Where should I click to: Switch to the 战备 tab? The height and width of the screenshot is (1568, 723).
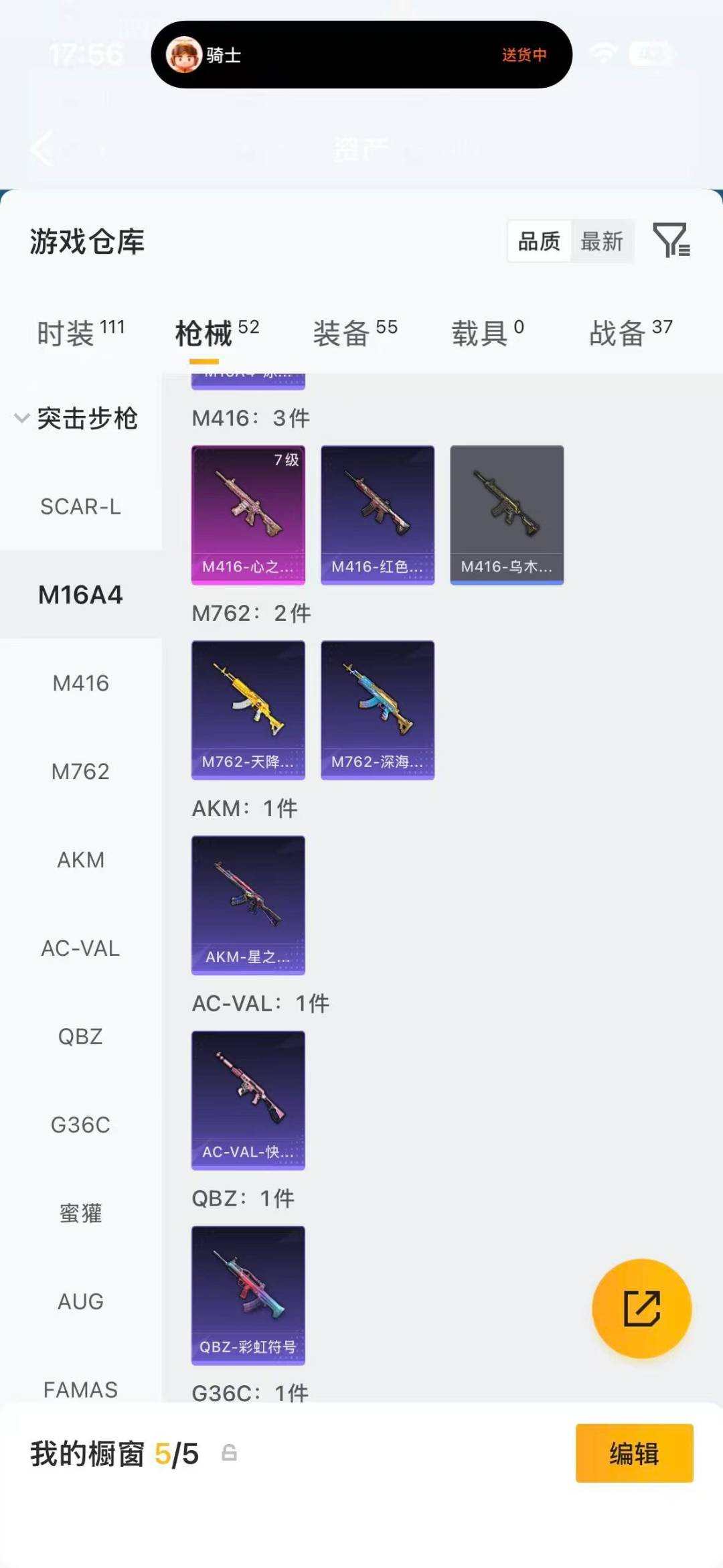(x=631, y=333)
